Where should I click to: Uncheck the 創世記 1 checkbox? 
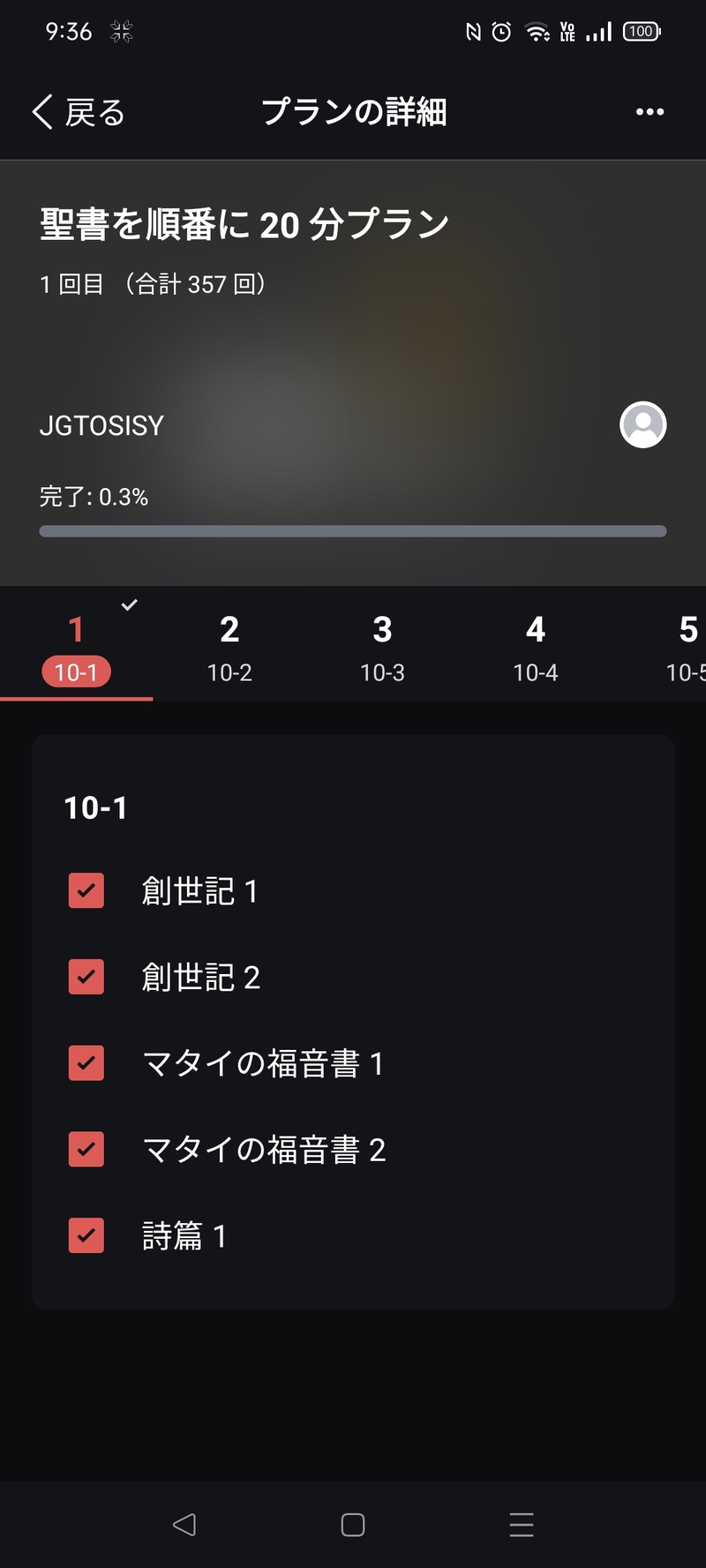(86, 891)
